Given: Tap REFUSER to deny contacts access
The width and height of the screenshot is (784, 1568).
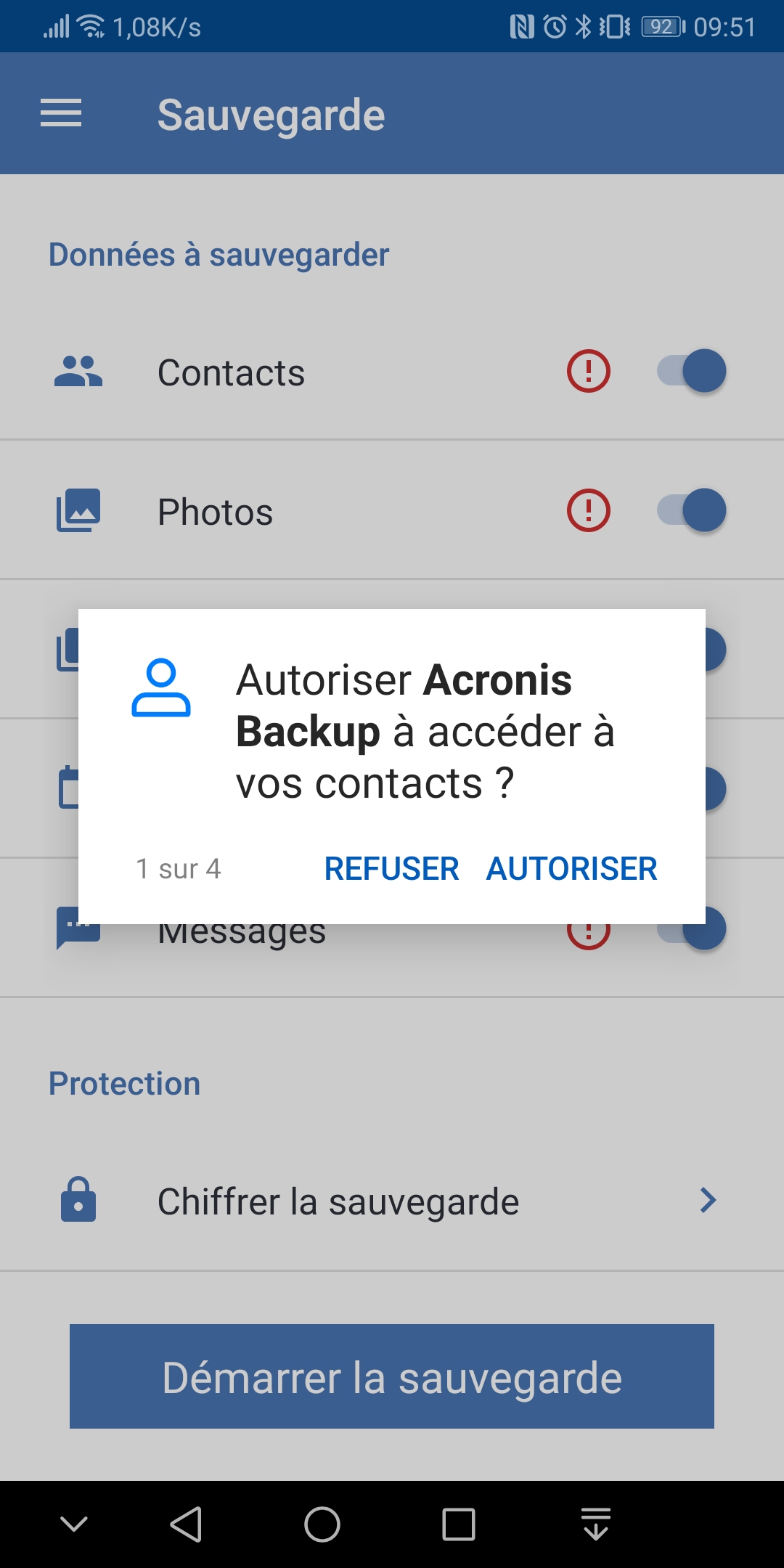Looking at the screenshot, I should click(391, 869).
